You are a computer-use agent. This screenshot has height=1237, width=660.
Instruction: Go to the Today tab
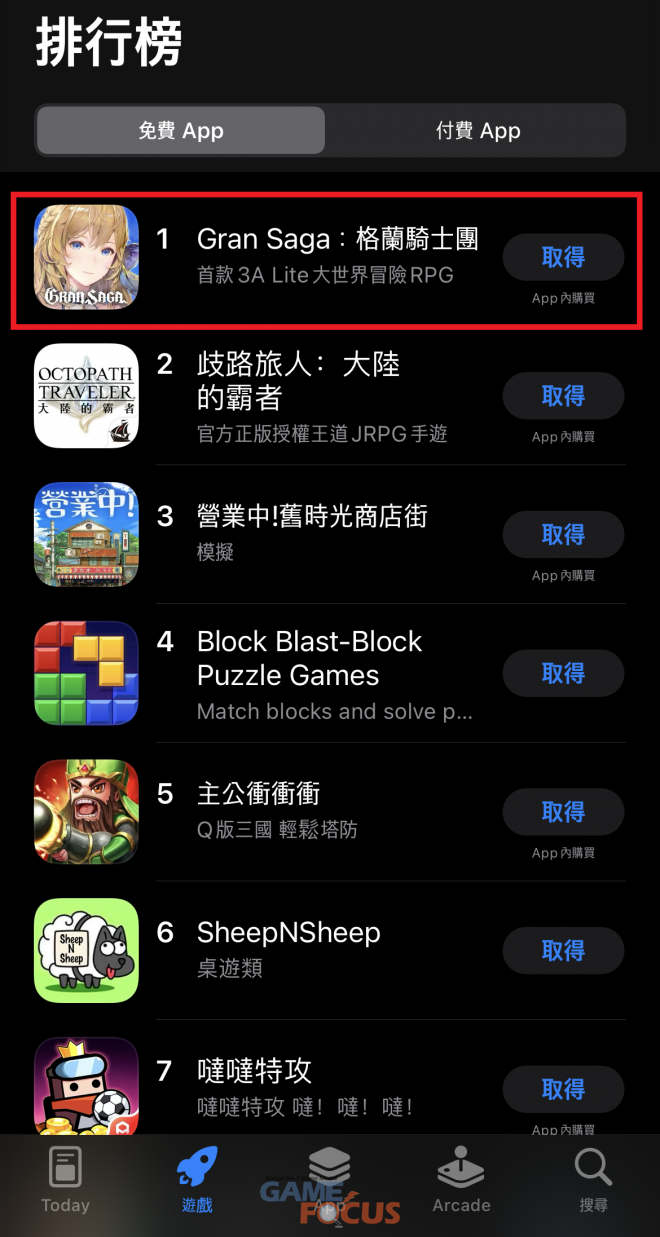click(65, 1181)
